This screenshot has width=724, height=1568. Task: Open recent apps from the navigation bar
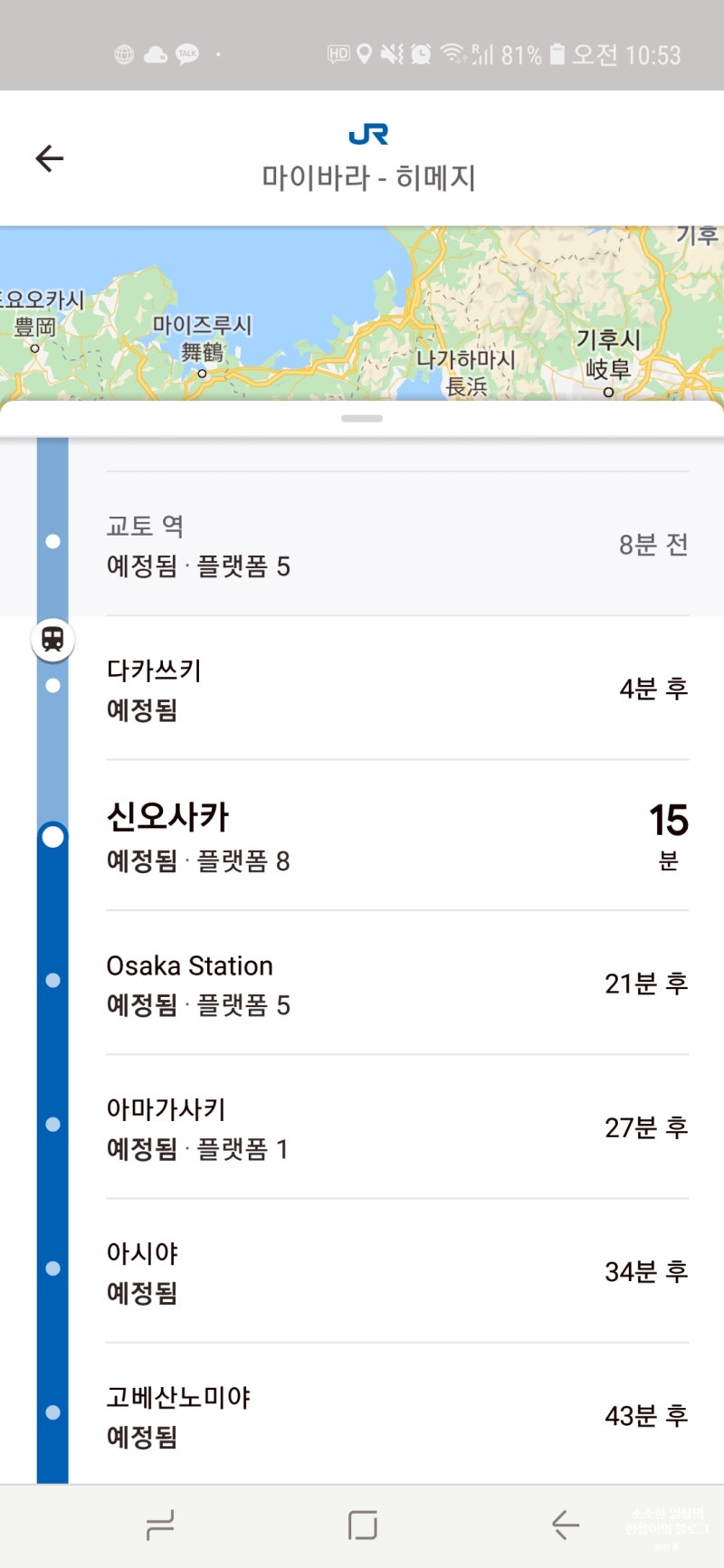pyautogui.click(x=159, y=1525)
